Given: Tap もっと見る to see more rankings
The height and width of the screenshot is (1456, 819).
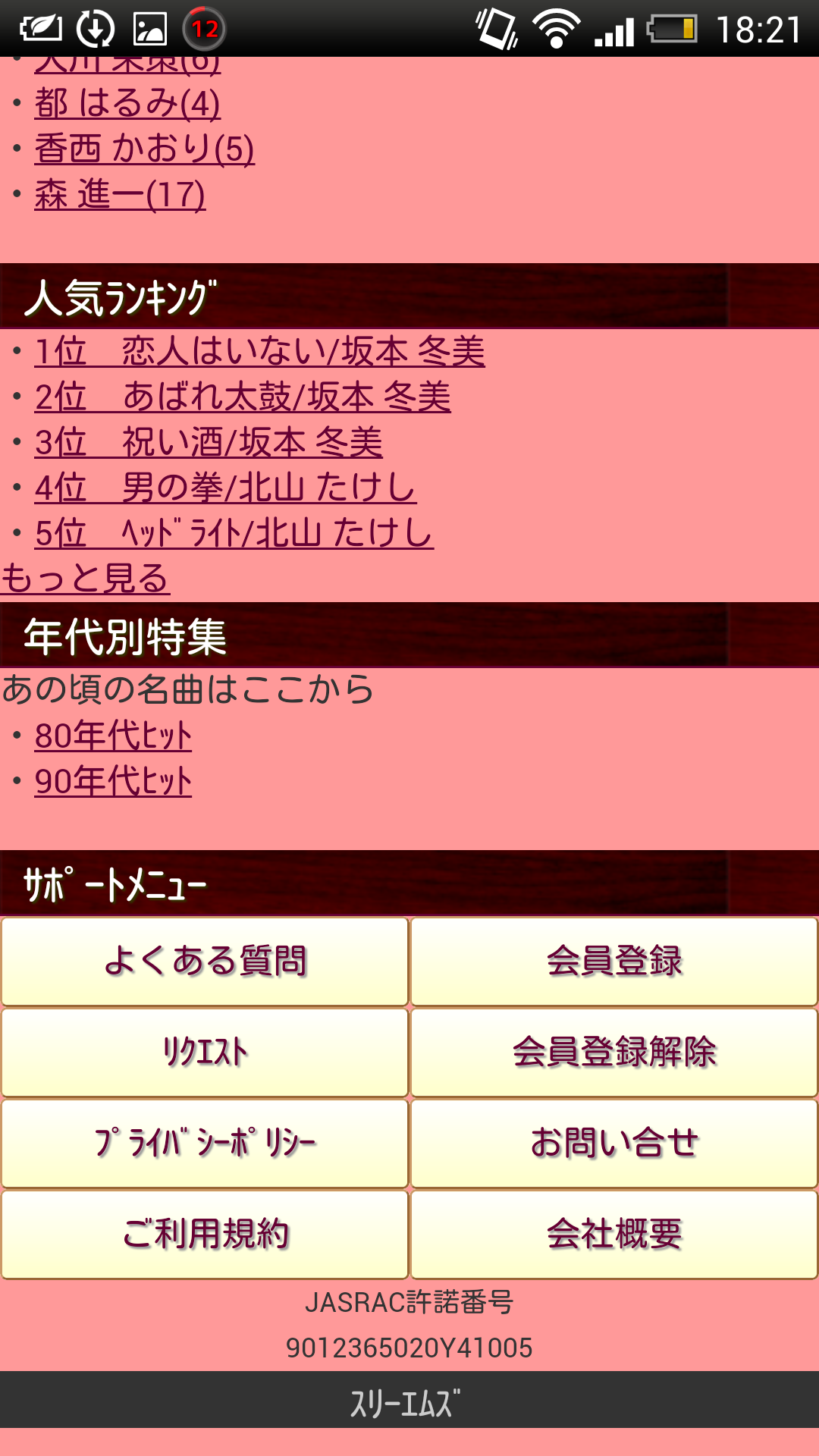Looking at the screenshot, I should point(85,579).
